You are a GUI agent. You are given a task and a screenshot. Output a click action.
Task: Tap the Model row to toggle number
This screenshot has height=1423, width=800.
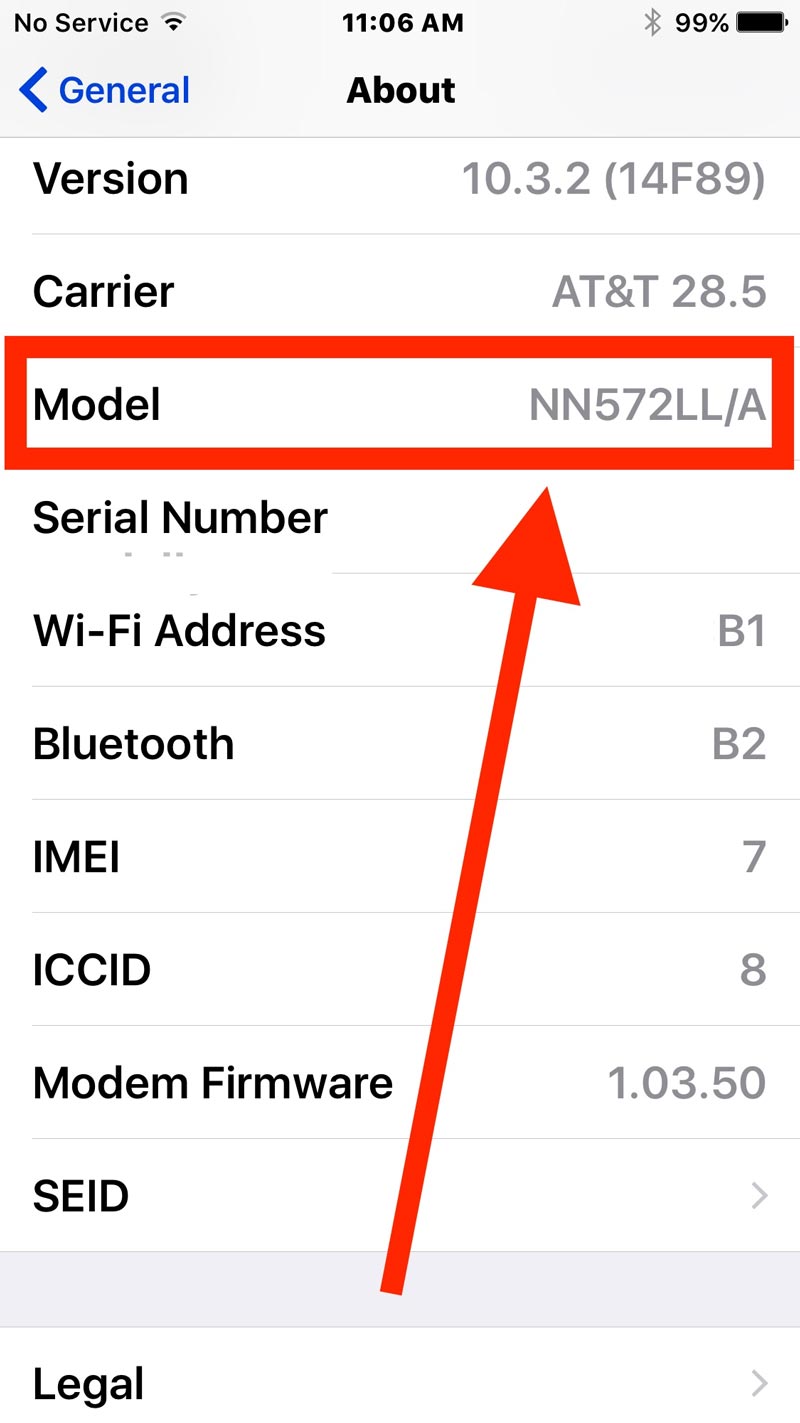point(400,404)
